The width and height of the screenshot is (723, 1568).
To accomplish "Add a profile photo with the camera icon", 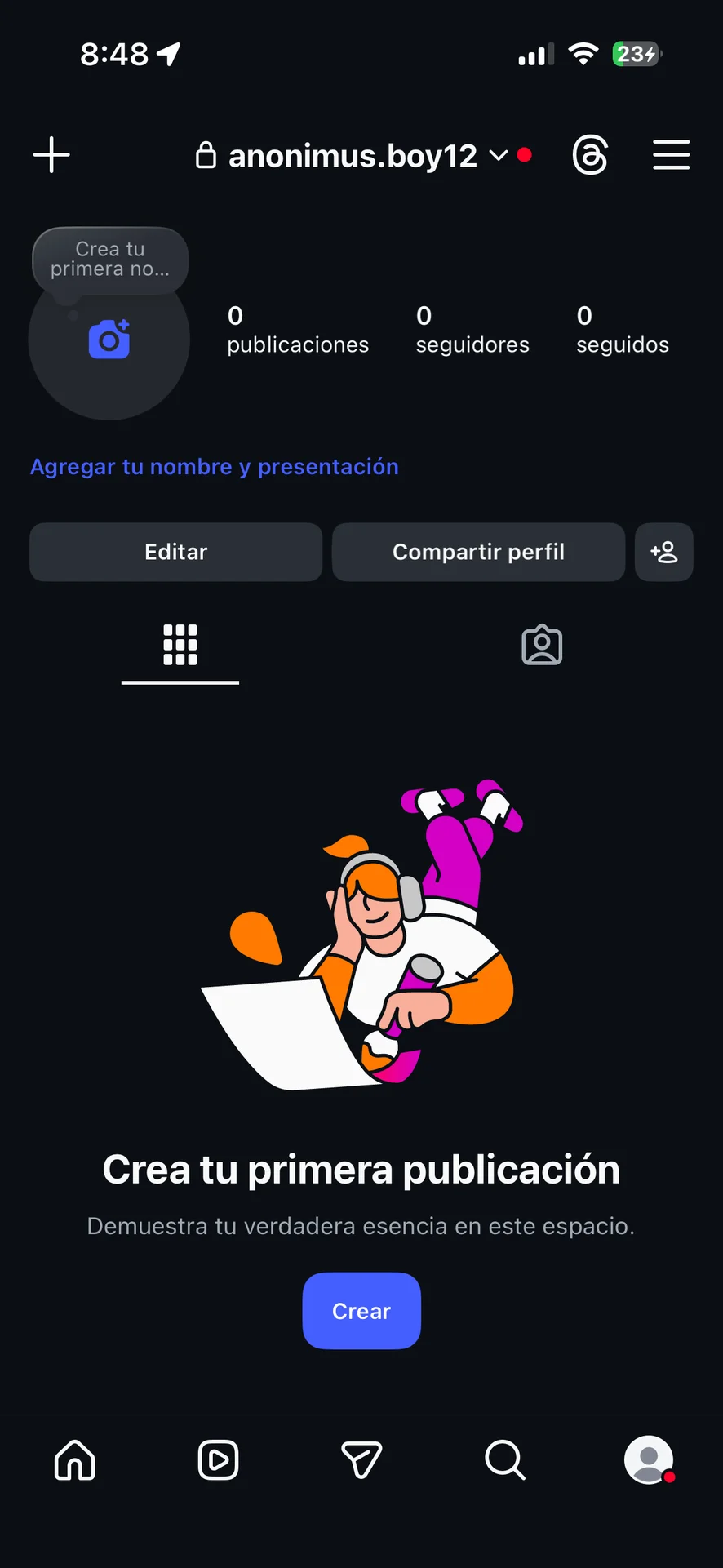I will 109,340.
